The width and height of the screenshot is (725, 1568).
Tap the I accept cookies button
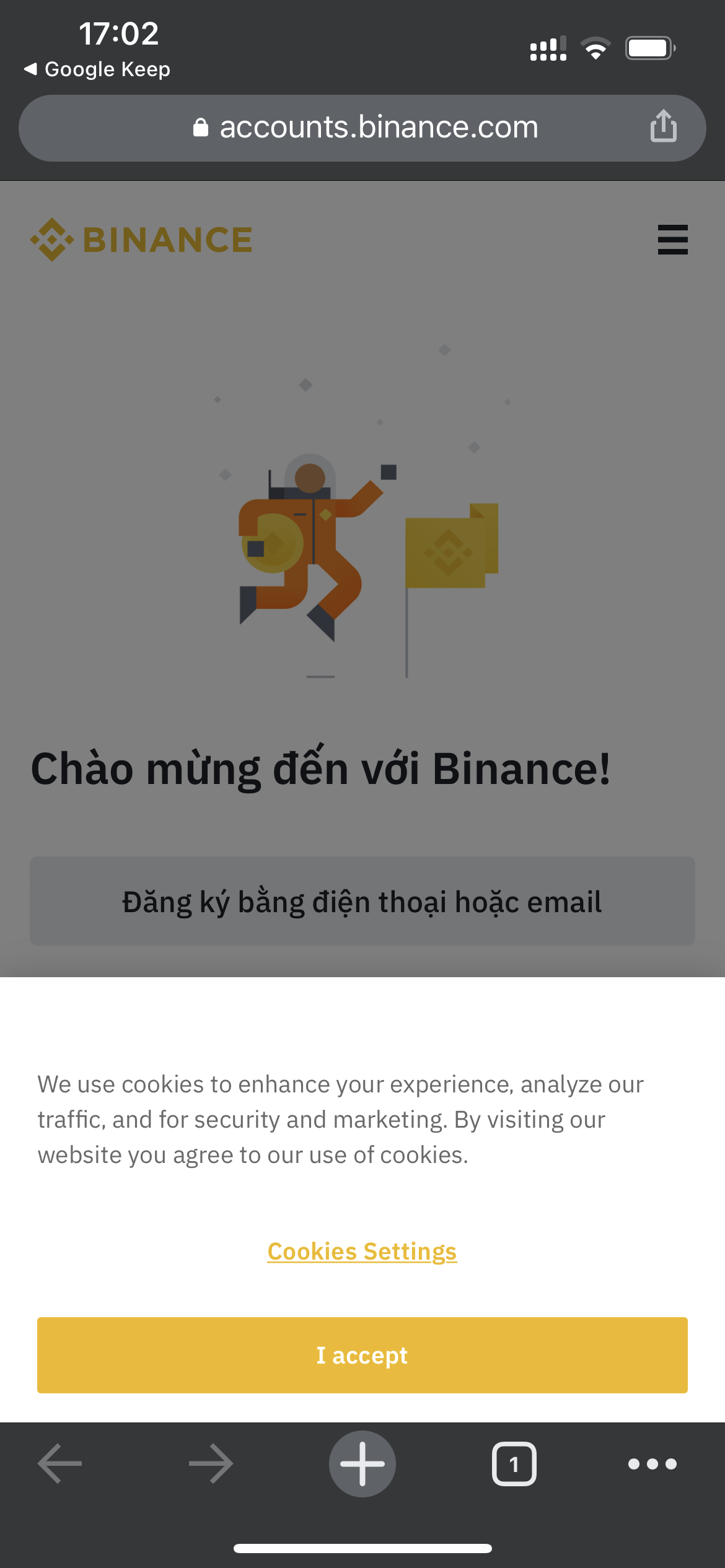[x=362, y=1355]
